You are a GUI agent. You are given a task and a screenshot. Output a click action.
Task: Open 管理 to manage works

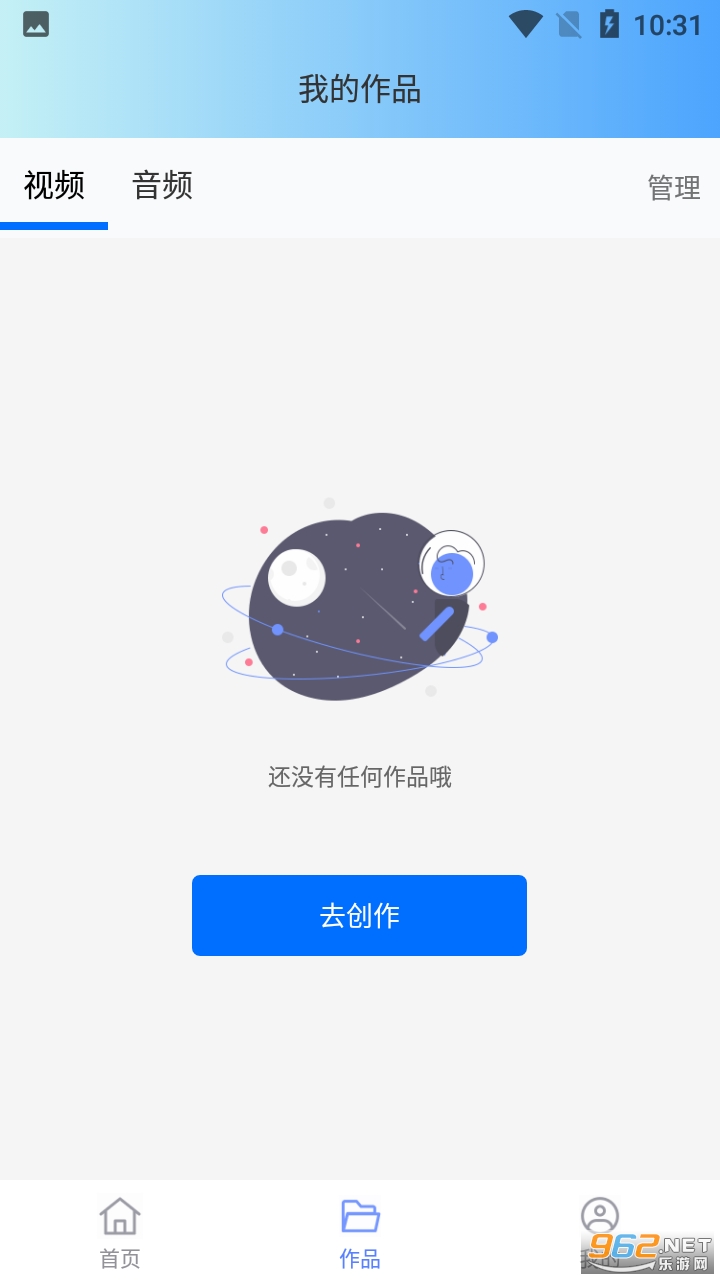pyautogui.click(x=674, y=188)
